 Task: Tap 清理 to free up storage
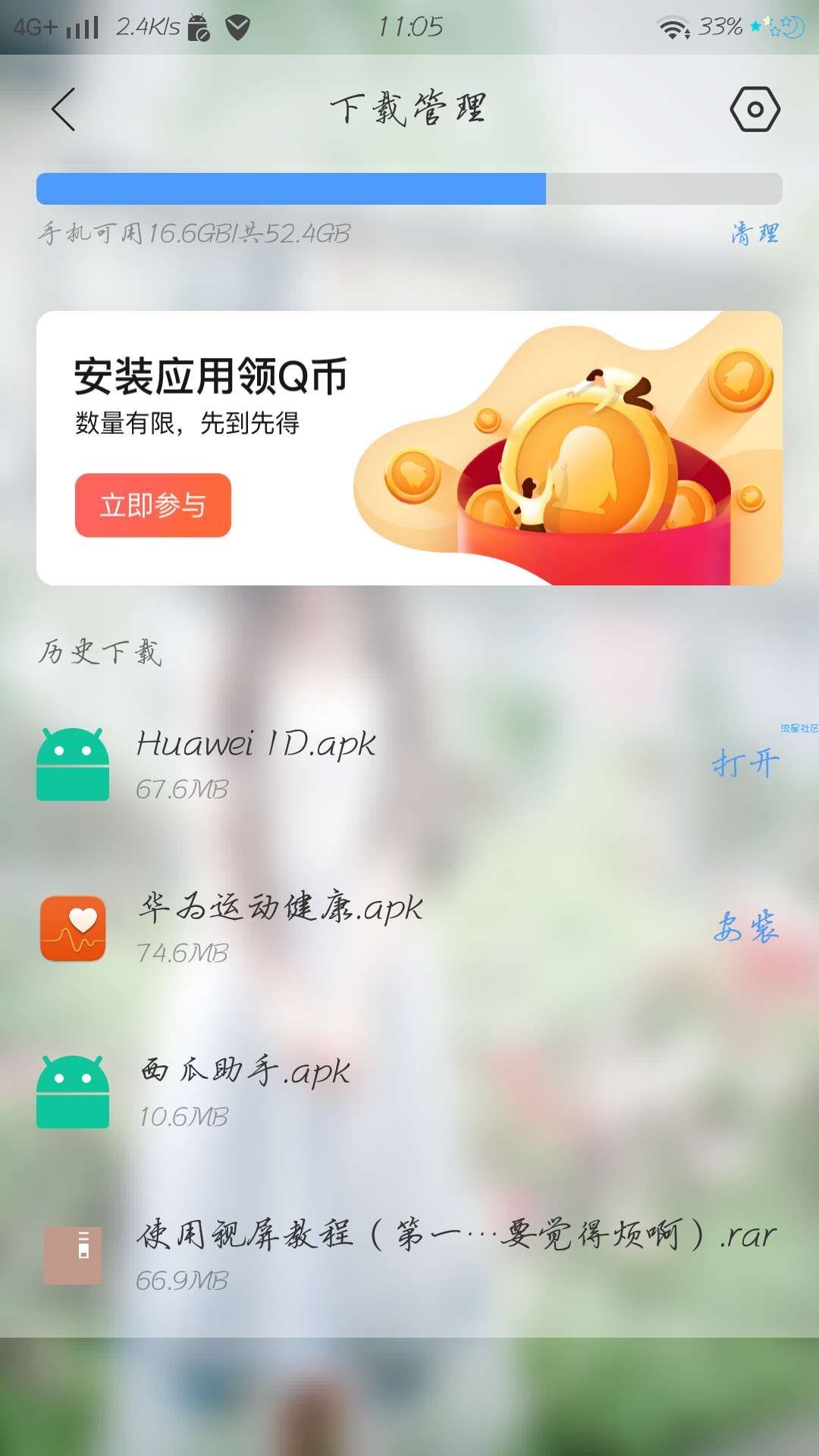pos(755,234)
